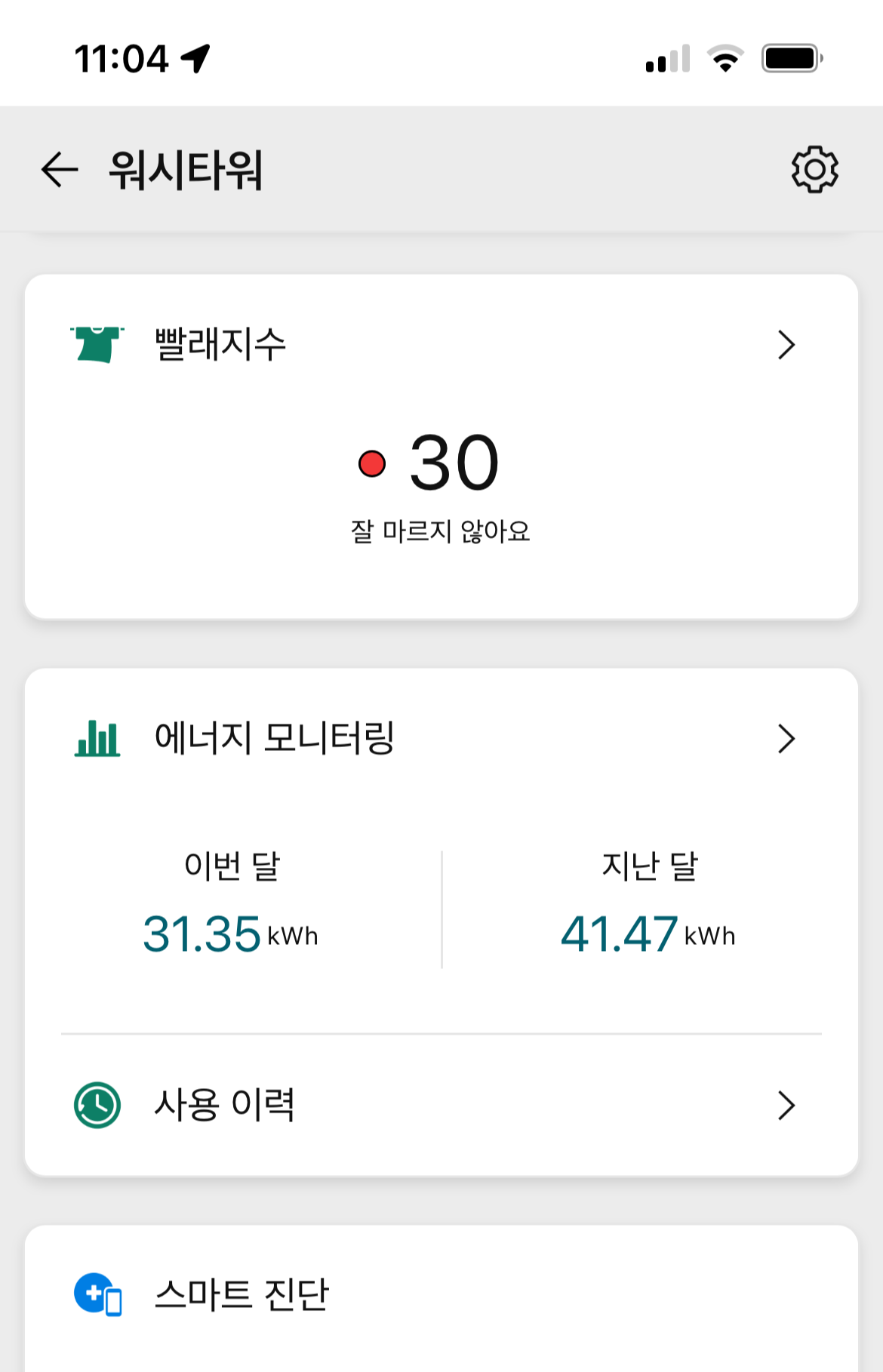883x1372 pixels.
Task: Click the 지난 달 label
Action: click(649, 868)
